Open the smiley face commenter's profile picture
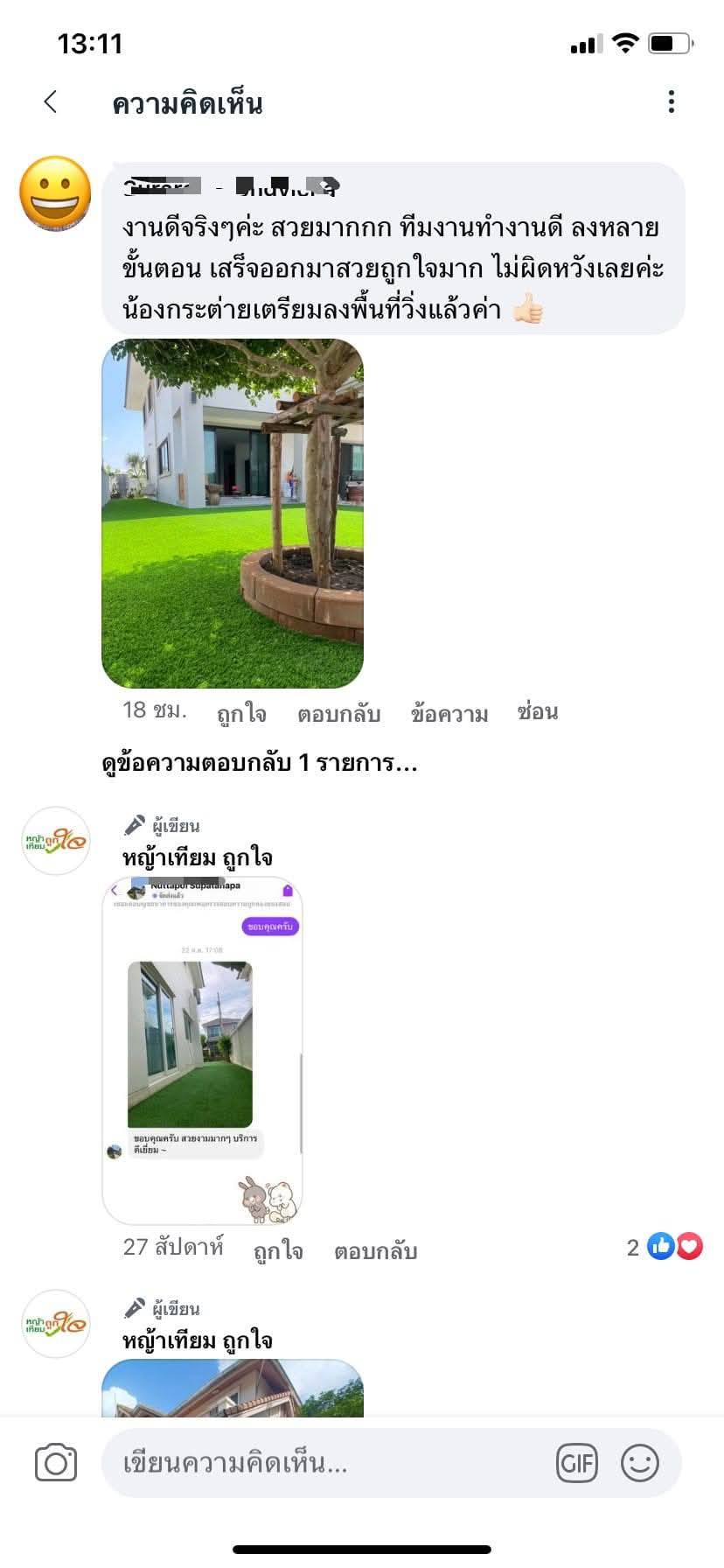This screenshot has width=724, height=1568. pyautogui.click(x=56, y=193)
